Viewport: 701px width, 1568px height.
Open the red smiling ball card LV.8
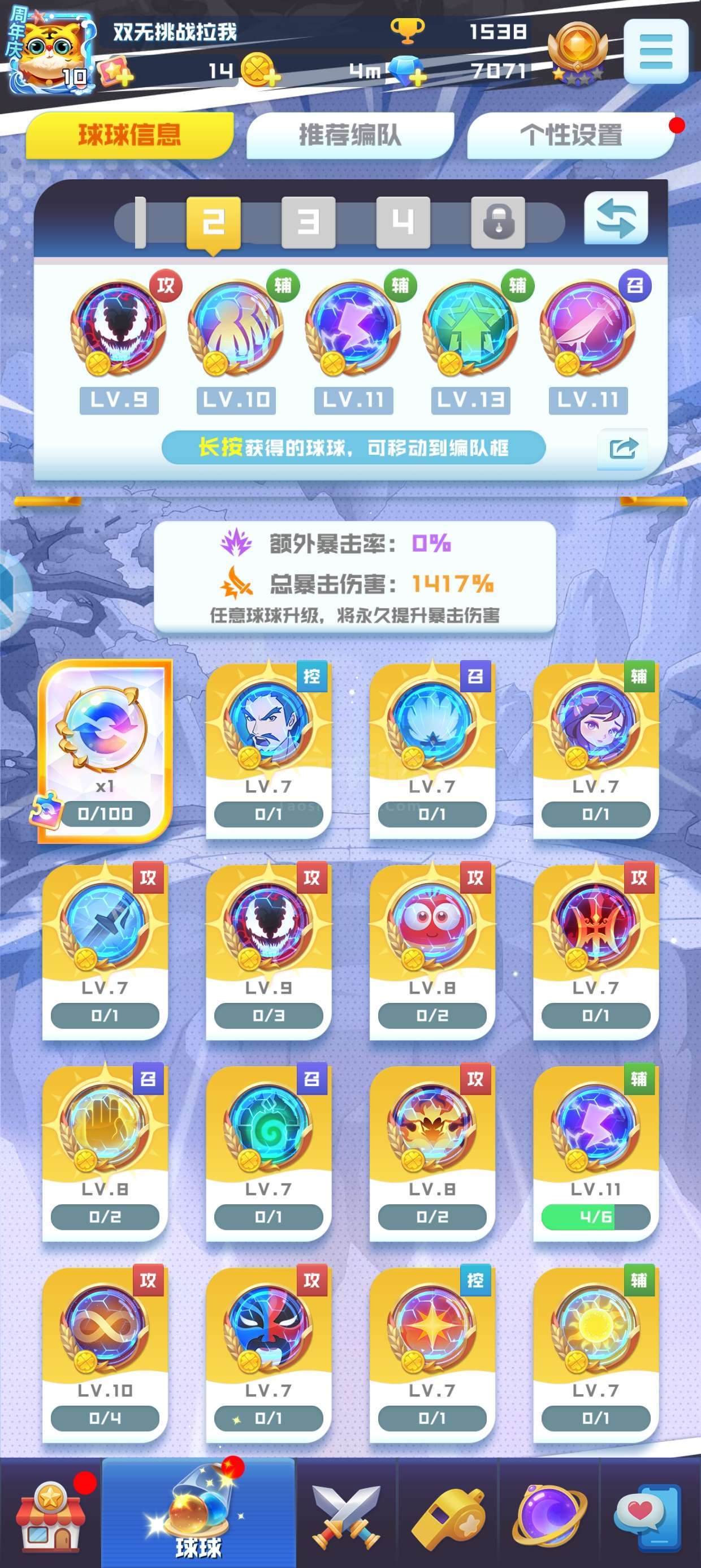(432, 952)
